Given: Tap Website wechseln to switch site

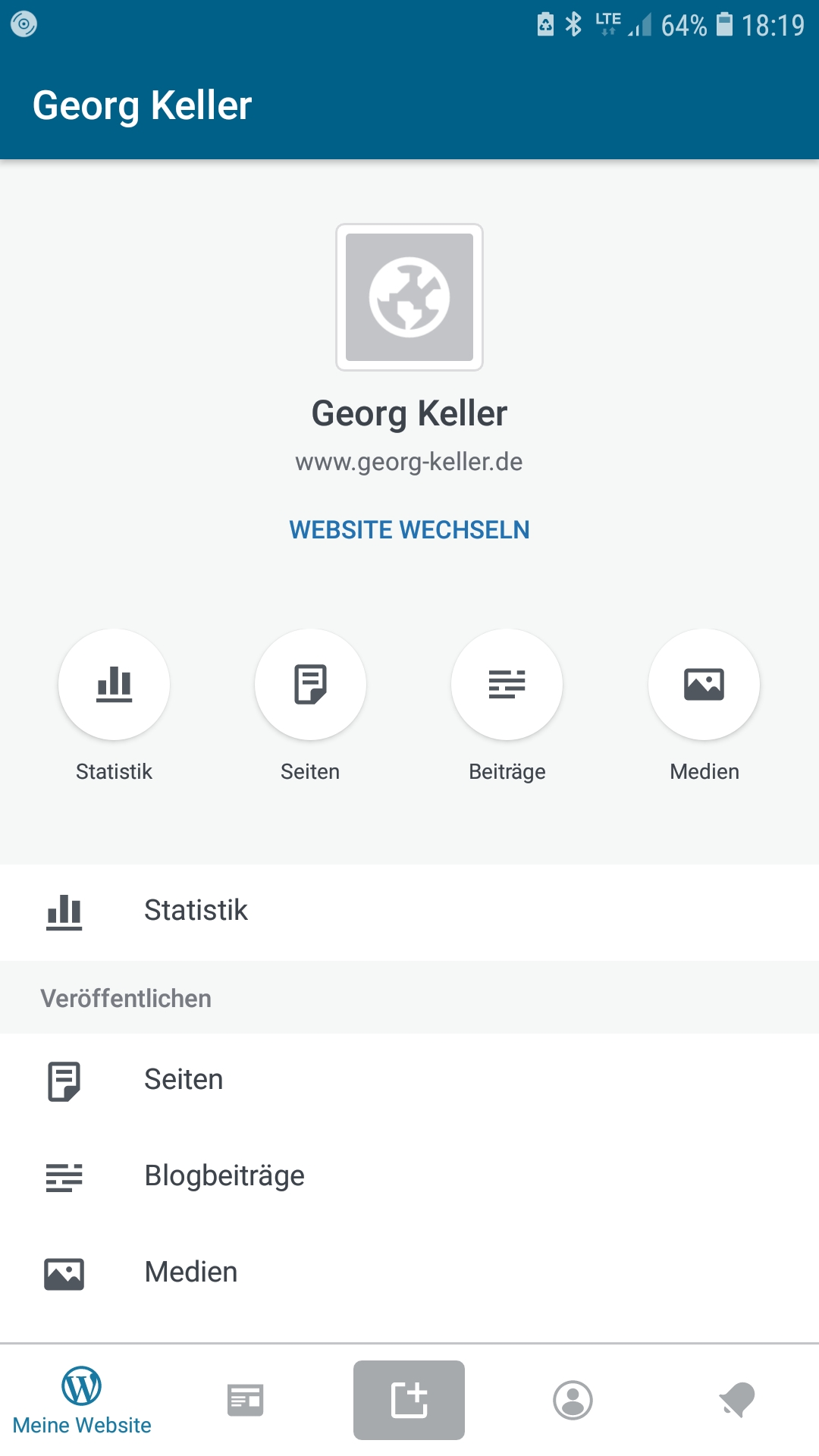Looking at the screenshot, I should 409,529.
